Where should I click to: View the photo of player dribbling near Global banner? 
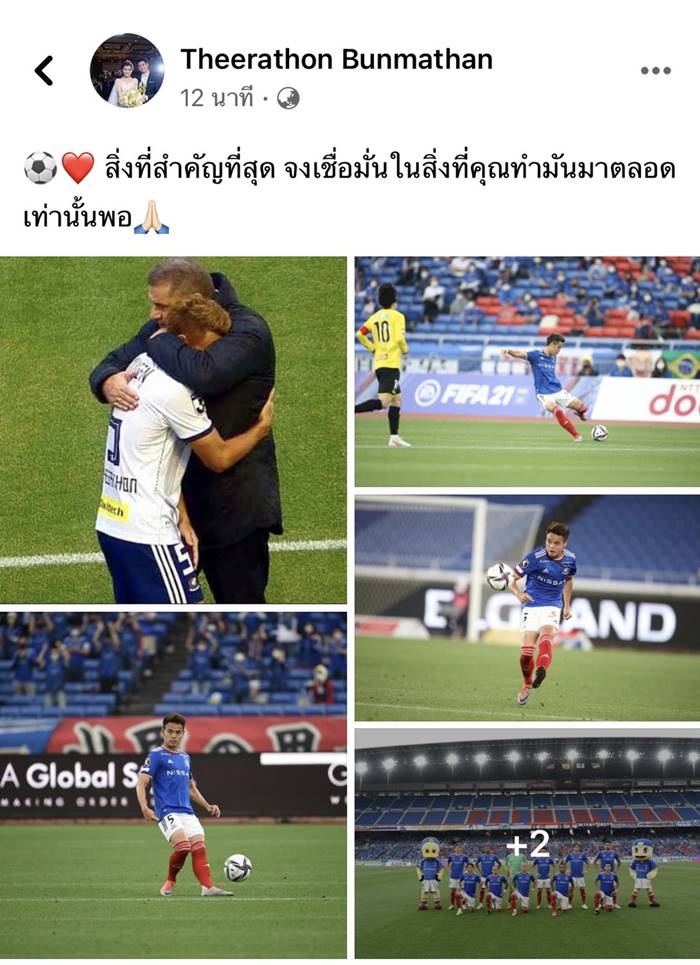(174, 784)
